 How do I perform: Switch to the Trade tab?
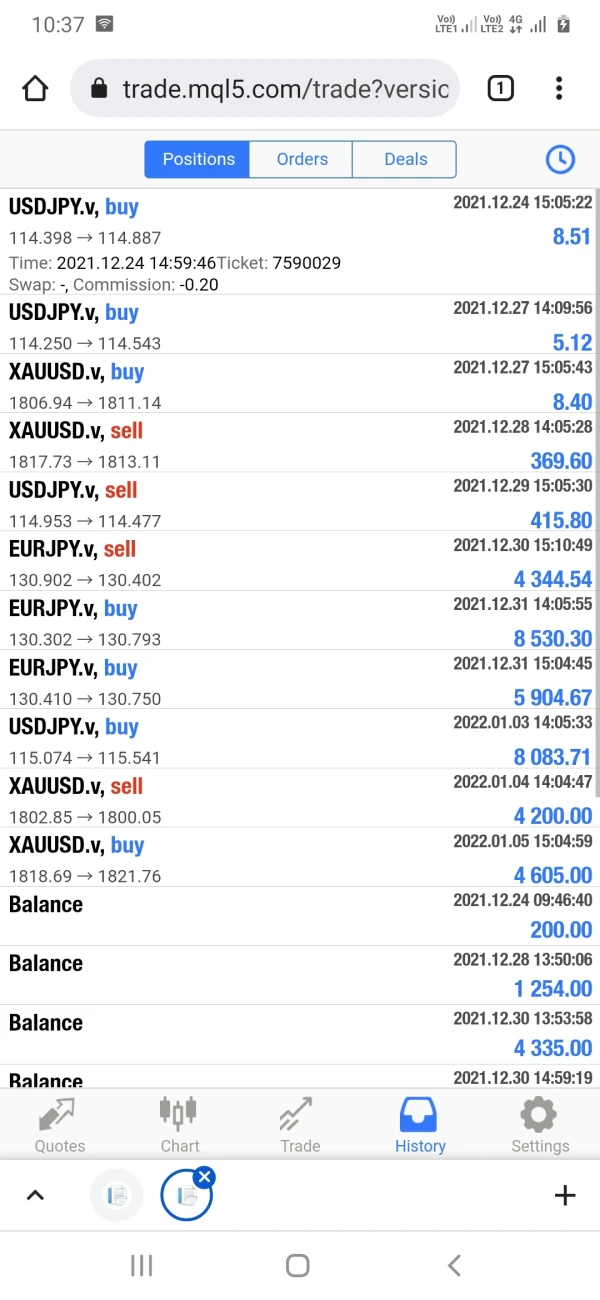tap(300, 1125)
